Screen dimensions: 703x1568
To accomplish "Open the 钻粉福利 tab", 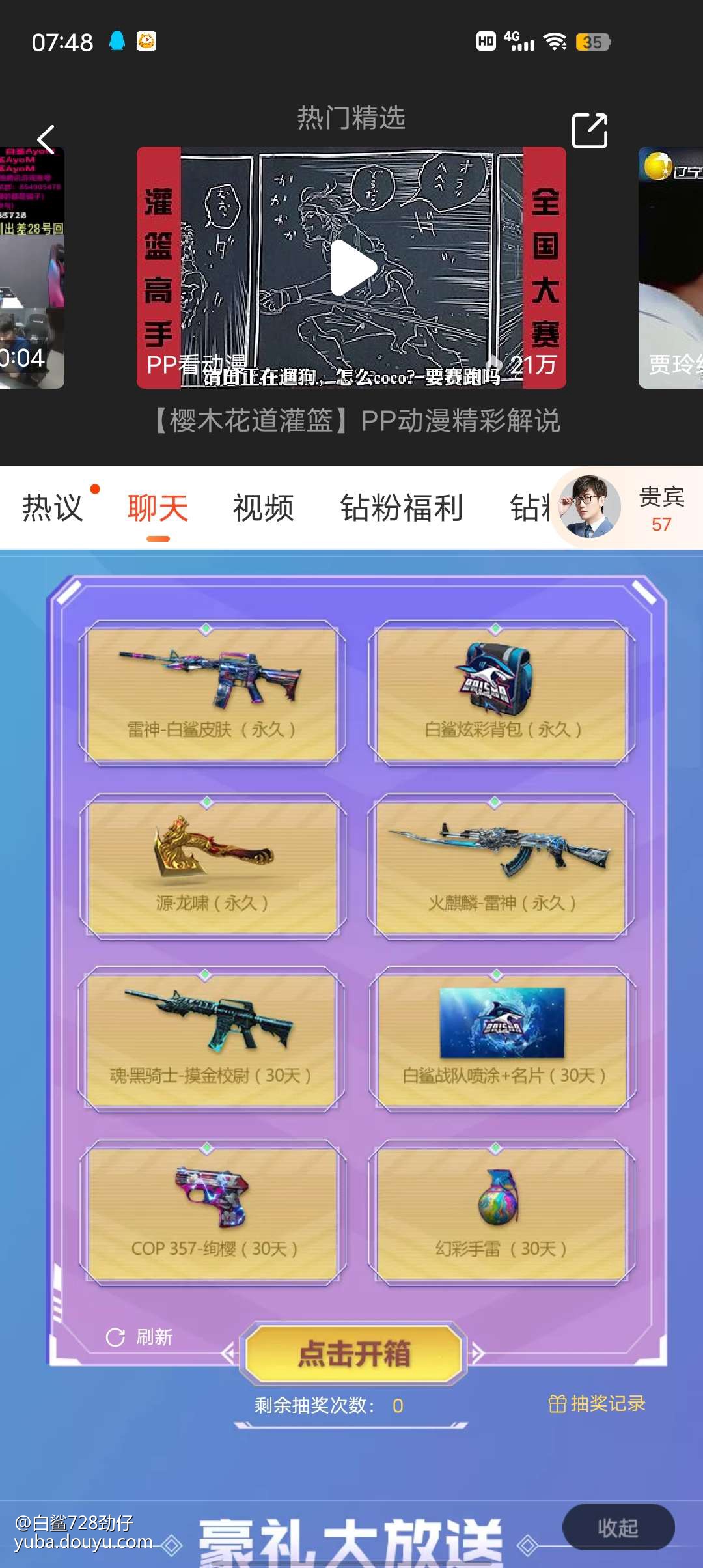I will 402,507.
